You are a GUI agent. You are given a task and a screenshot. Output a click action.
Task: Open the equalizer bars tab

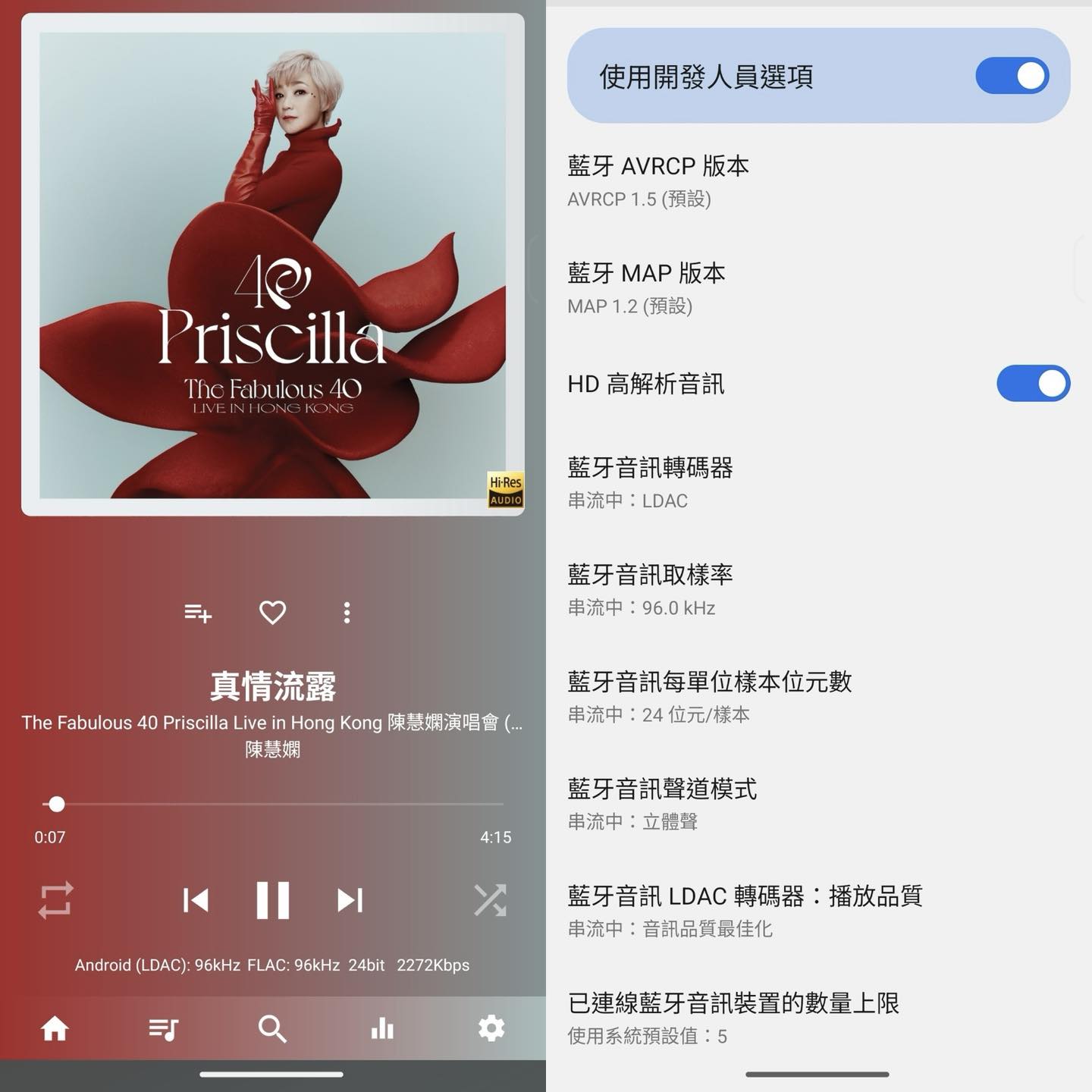click(x=382, y=1029)
